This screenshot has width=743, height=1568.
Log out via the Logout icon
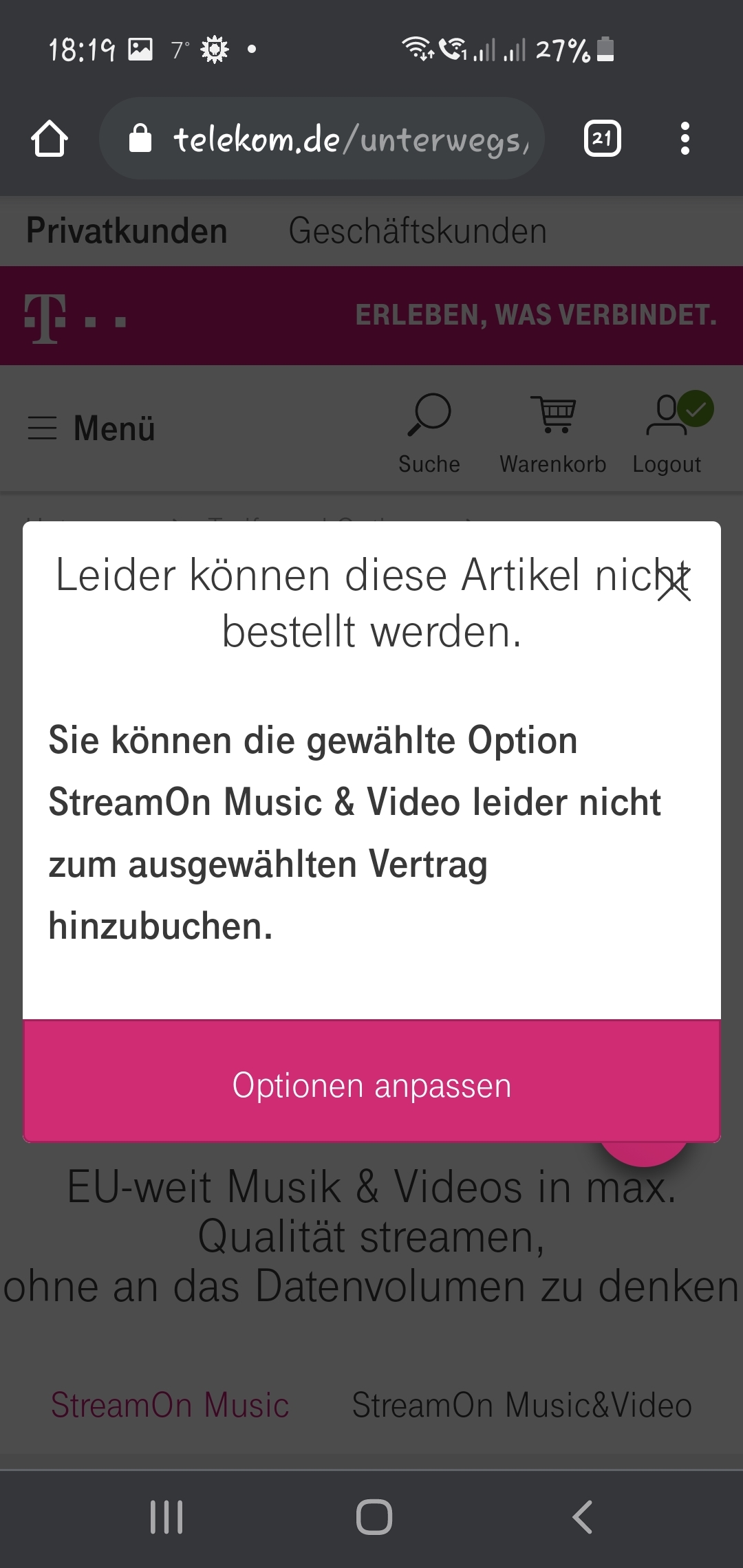tap(667, 433)
